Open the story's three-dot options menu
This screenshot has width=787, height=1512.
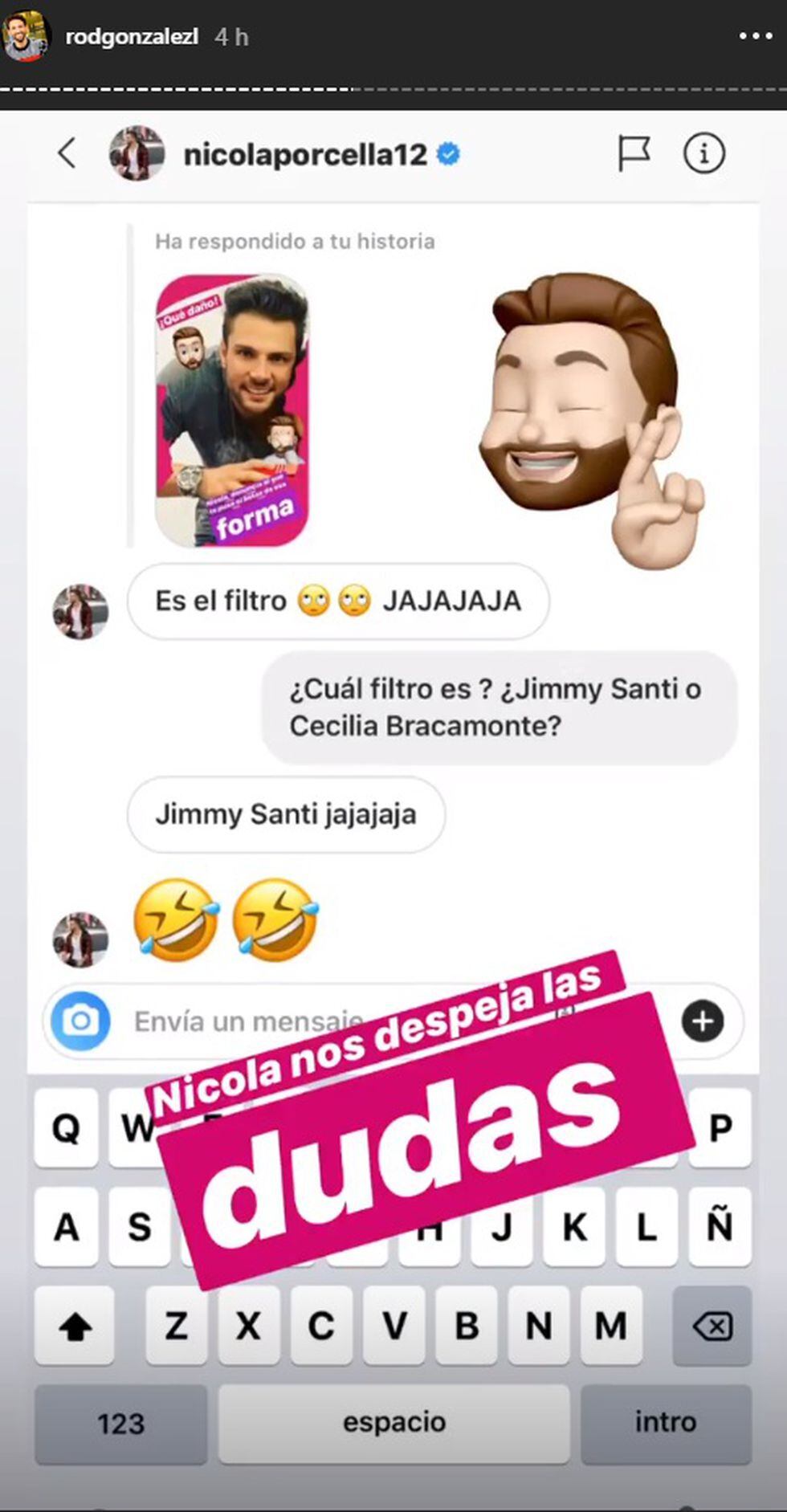755,36
